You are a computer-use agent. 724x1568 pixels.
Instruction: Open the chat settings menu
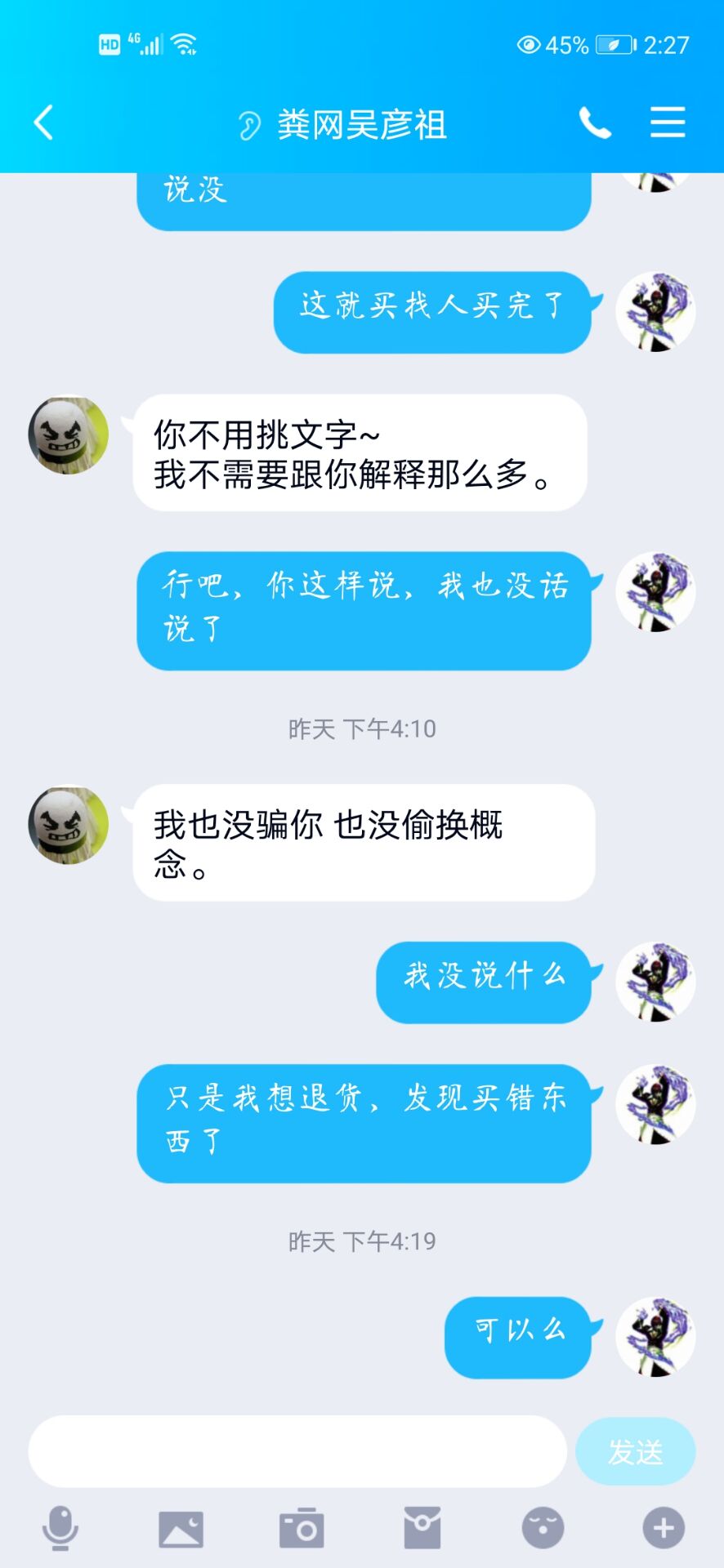(x=667, y=123)
